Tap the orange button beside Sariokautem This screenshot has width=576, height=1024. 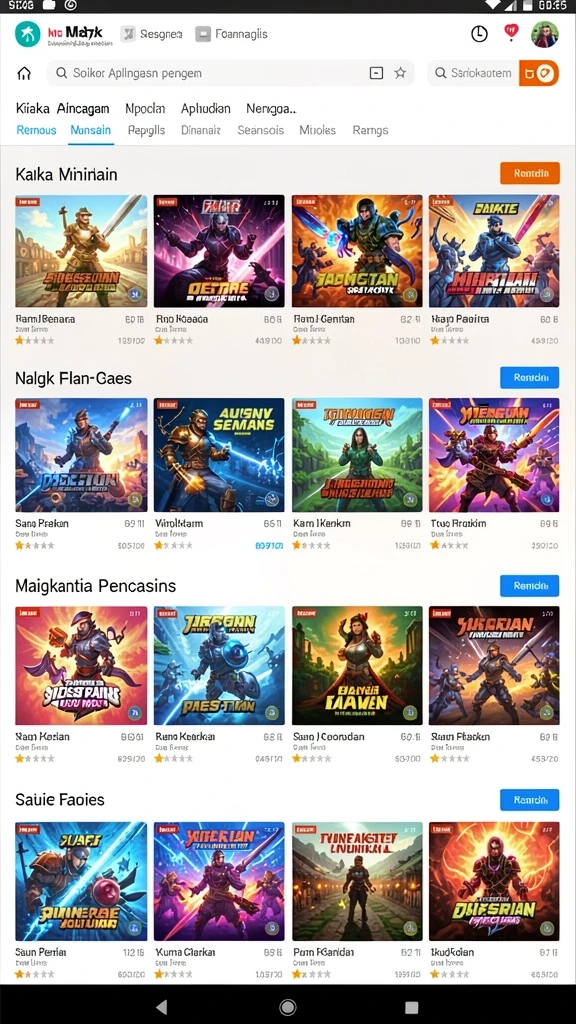coord(539,73)
